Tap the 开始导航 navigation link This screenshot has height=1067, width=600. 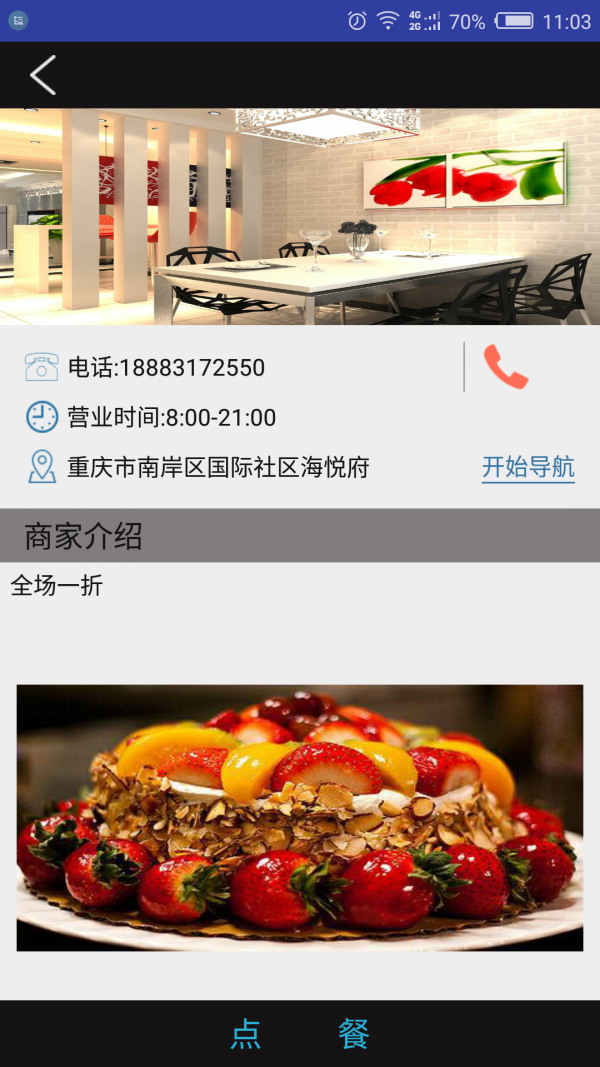pyautogui.click(x=528, y=467)
